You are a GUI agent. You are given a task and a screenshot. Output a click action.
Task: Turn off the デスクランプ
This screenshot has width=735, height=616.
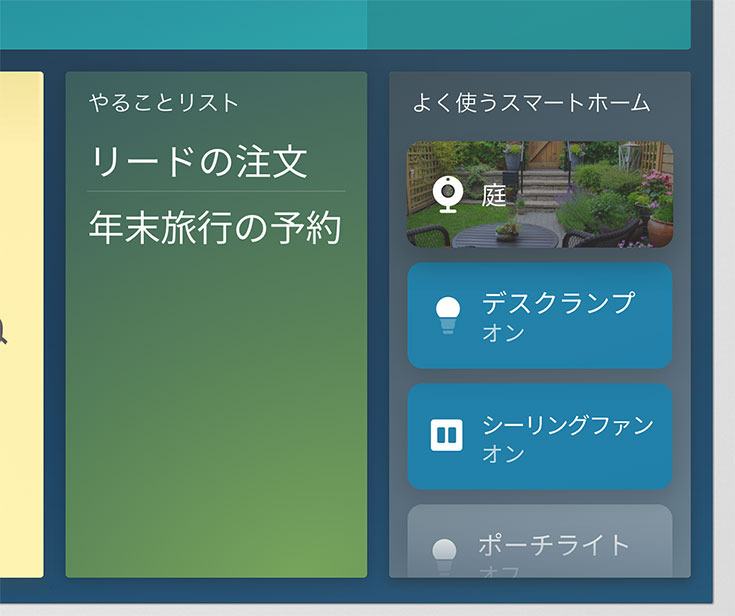point(539,316)
